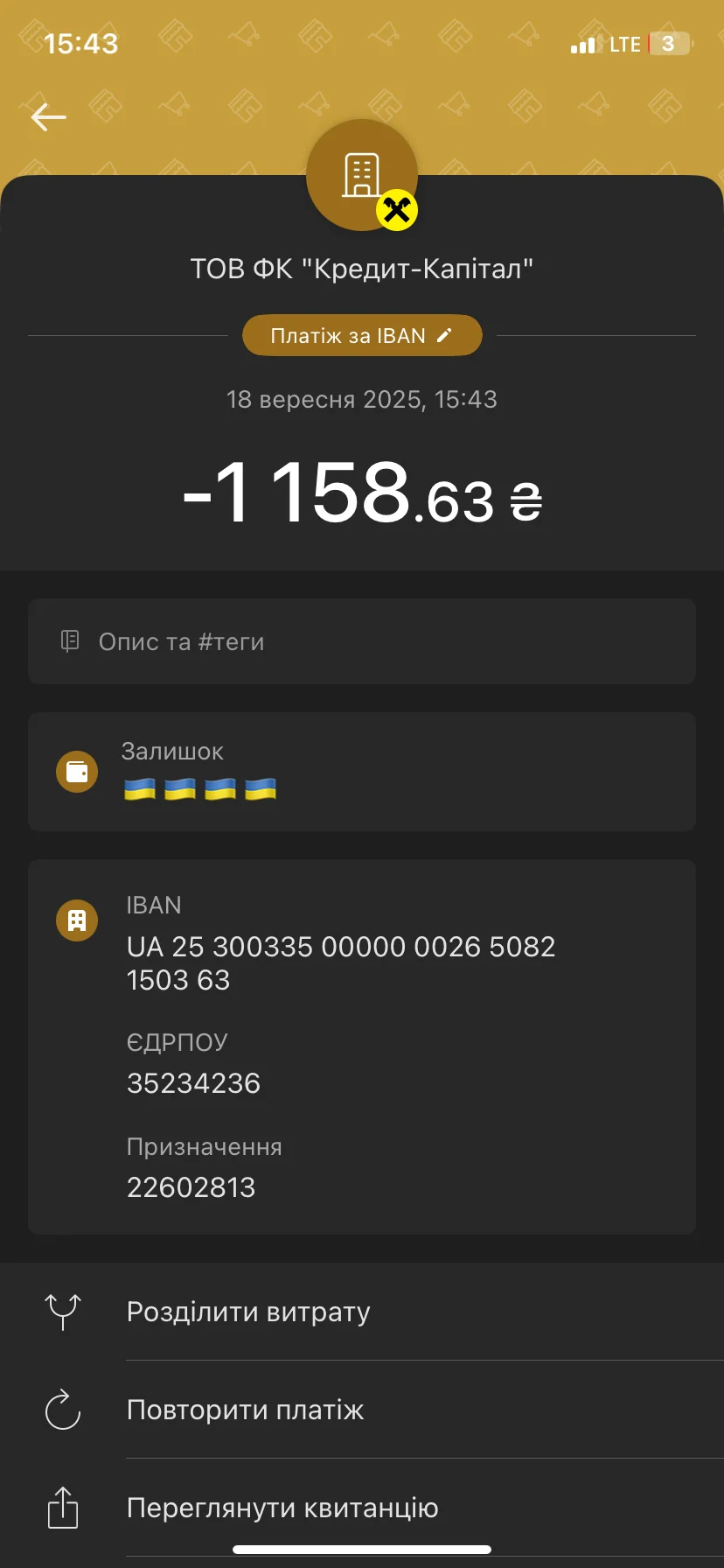
Task: Go back using the top-left arrow
Action: click(49, 117)
